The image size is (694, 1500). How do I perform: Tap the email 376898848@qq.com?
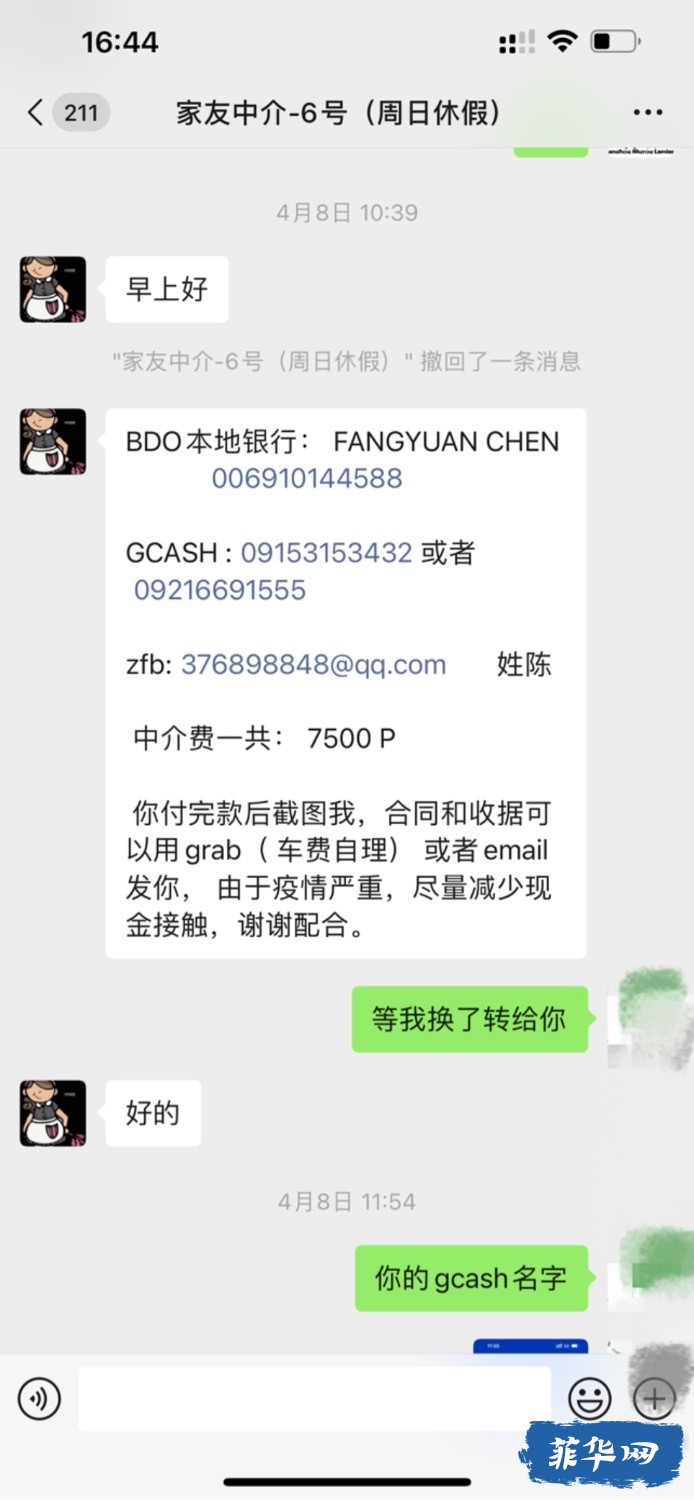(313, 665)
